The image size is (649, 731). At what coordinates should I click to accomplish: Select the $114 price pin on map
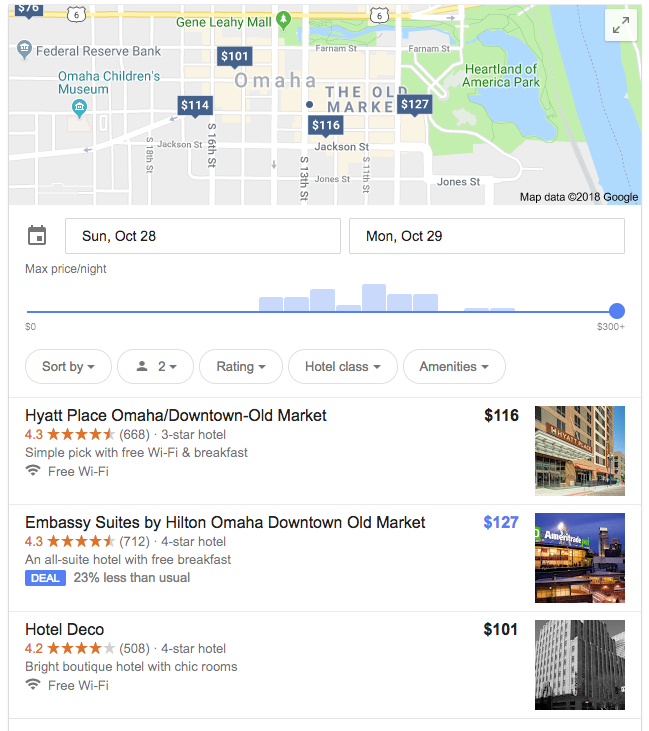point(195,105)
